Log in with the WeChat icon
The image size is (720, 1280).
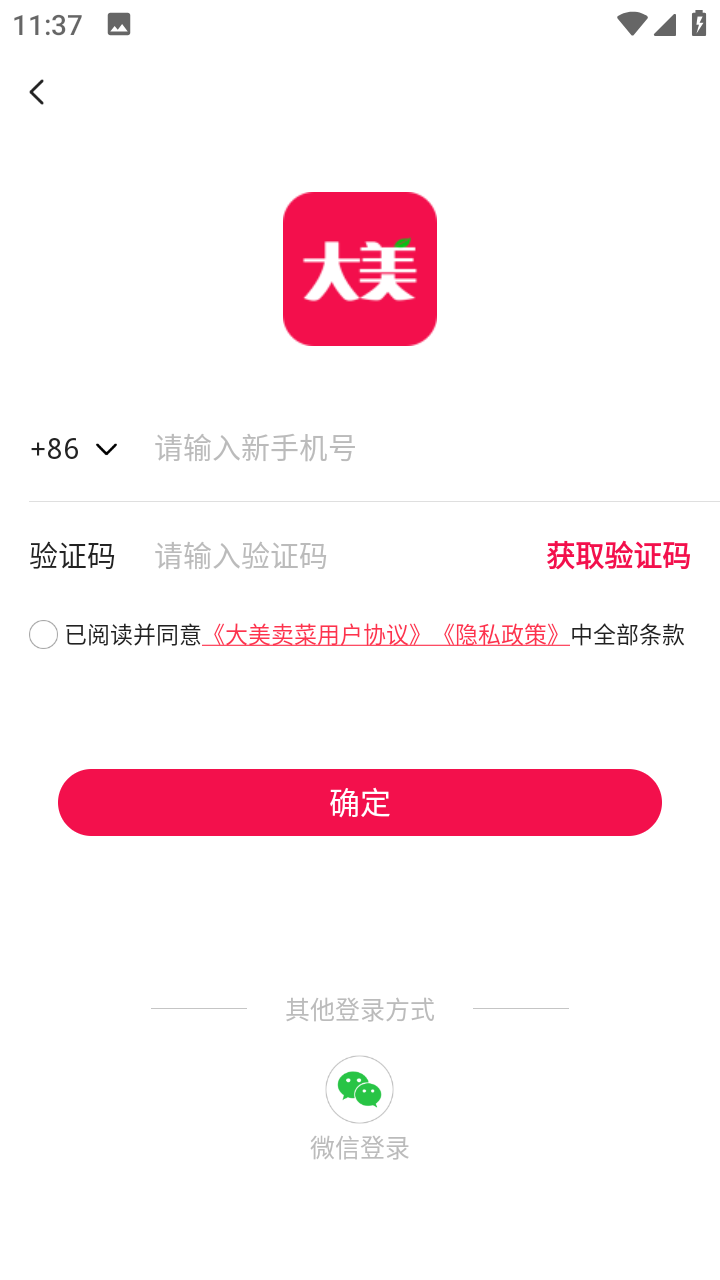click(x=359, y=1089)
